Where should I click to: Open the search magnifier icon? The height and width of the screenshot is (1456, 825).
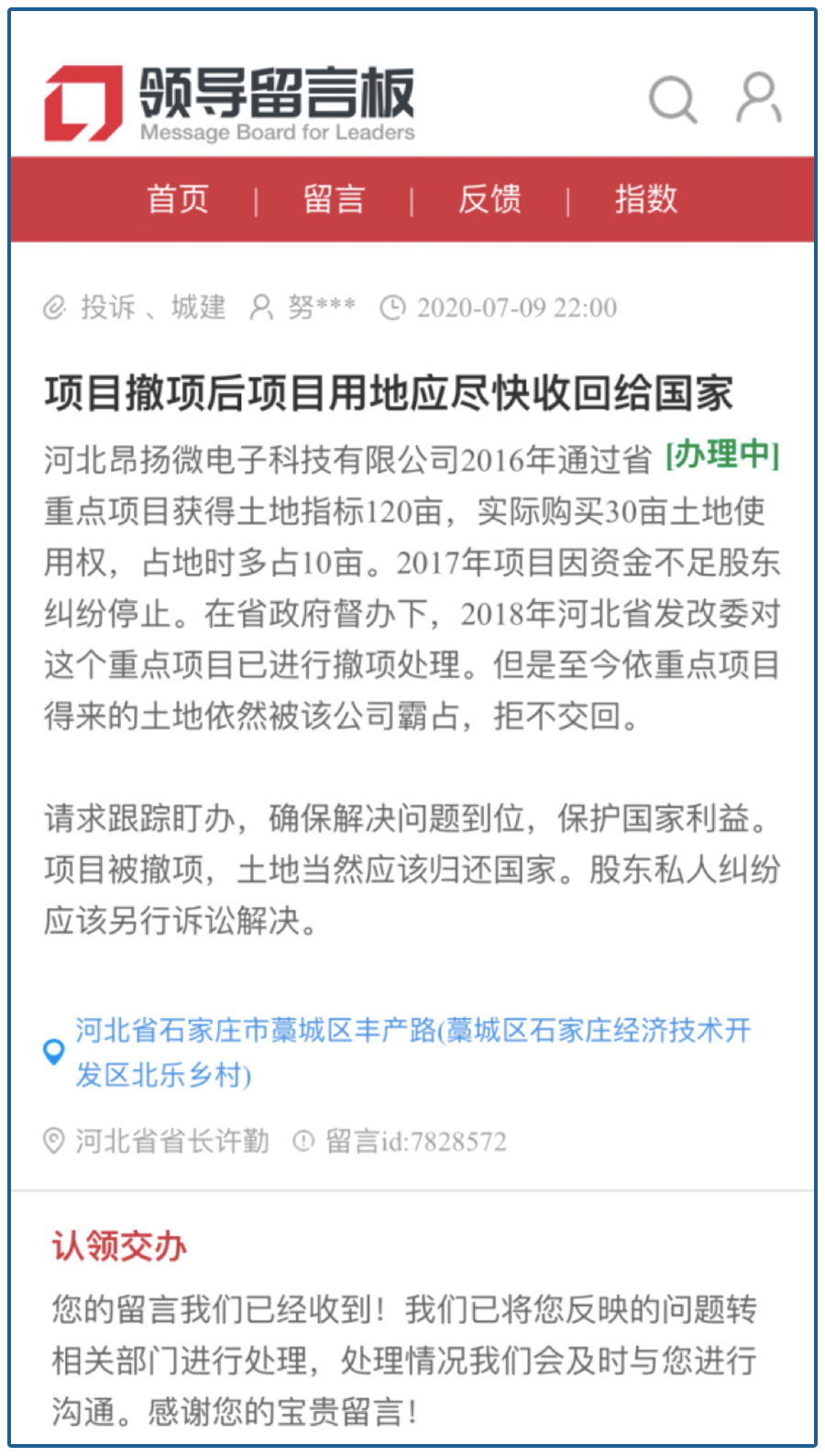click(673, 99)
